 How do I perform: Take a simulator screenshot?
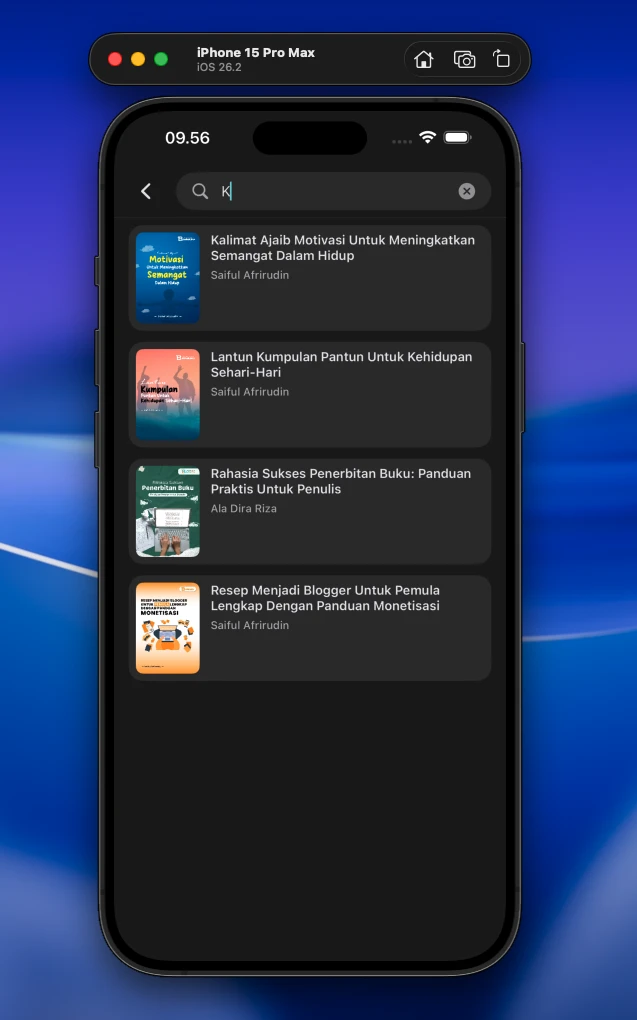[x=464, y=60]
